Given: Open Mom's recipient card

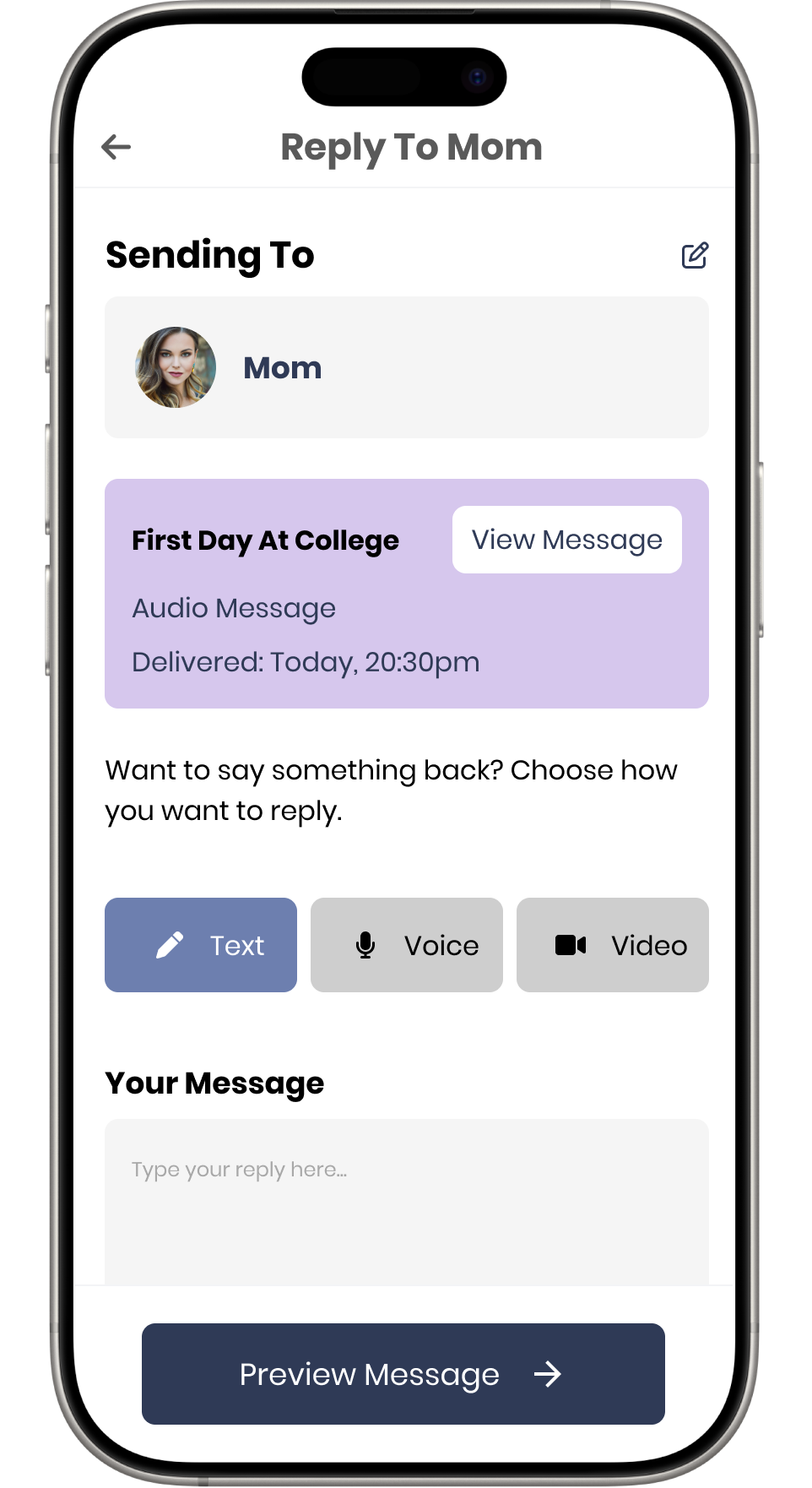Looking at the screenshot, I should pyautogui.click(x=406, y=367).
